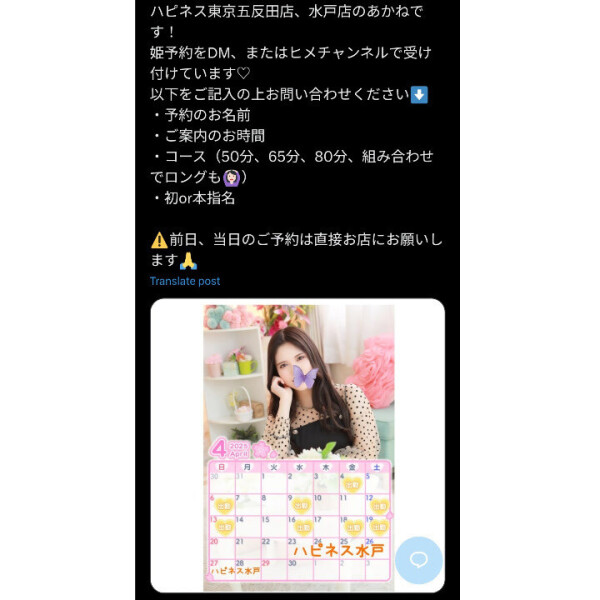The width and height of the screenshot is (600, 600).
Task: Tap the floating chat bubble button
Action: point(418,560)
